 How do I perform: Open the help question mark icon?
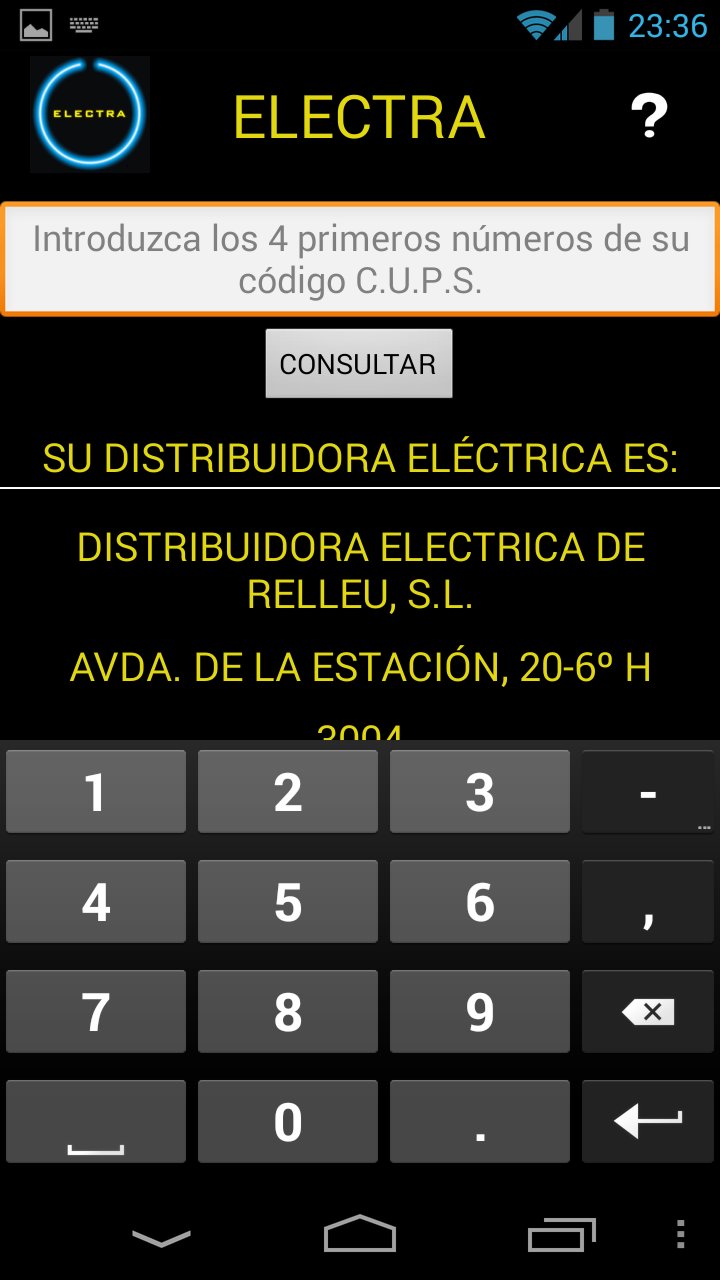[x=650, y=113]
